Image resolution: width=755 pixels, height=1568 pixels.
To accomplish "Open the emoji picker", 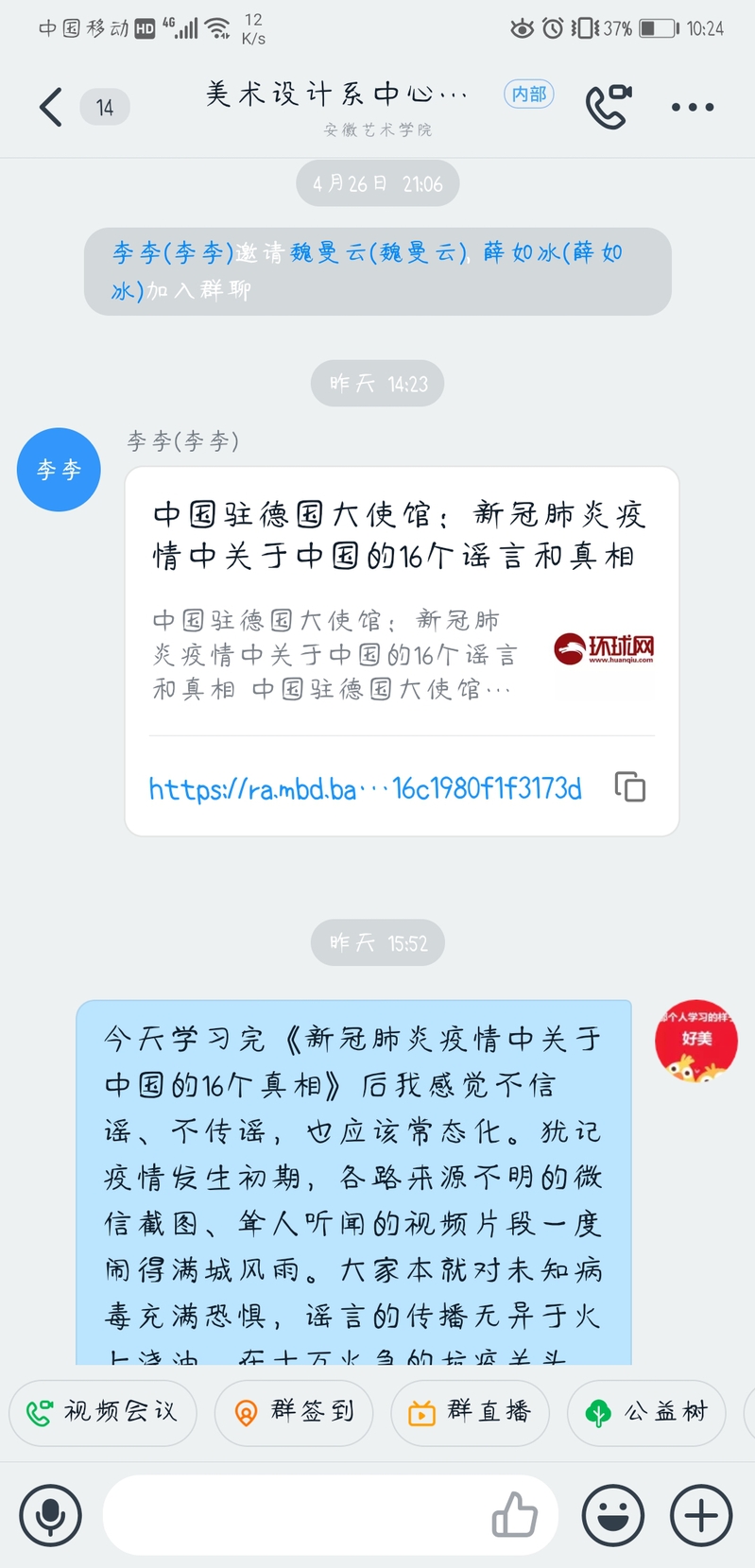I will pos(613,1515).
